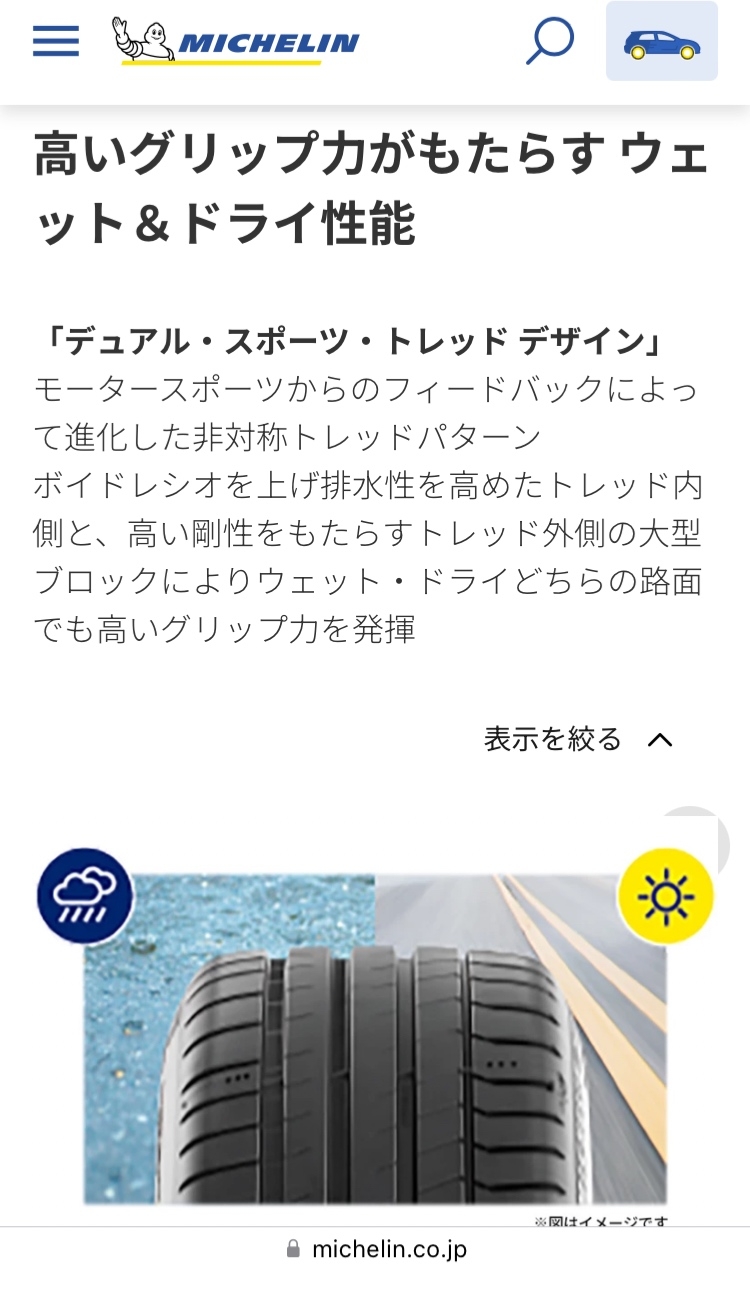
Task: Tap the michelin.co.jp address bar
Action: (x=376, y=1249)
